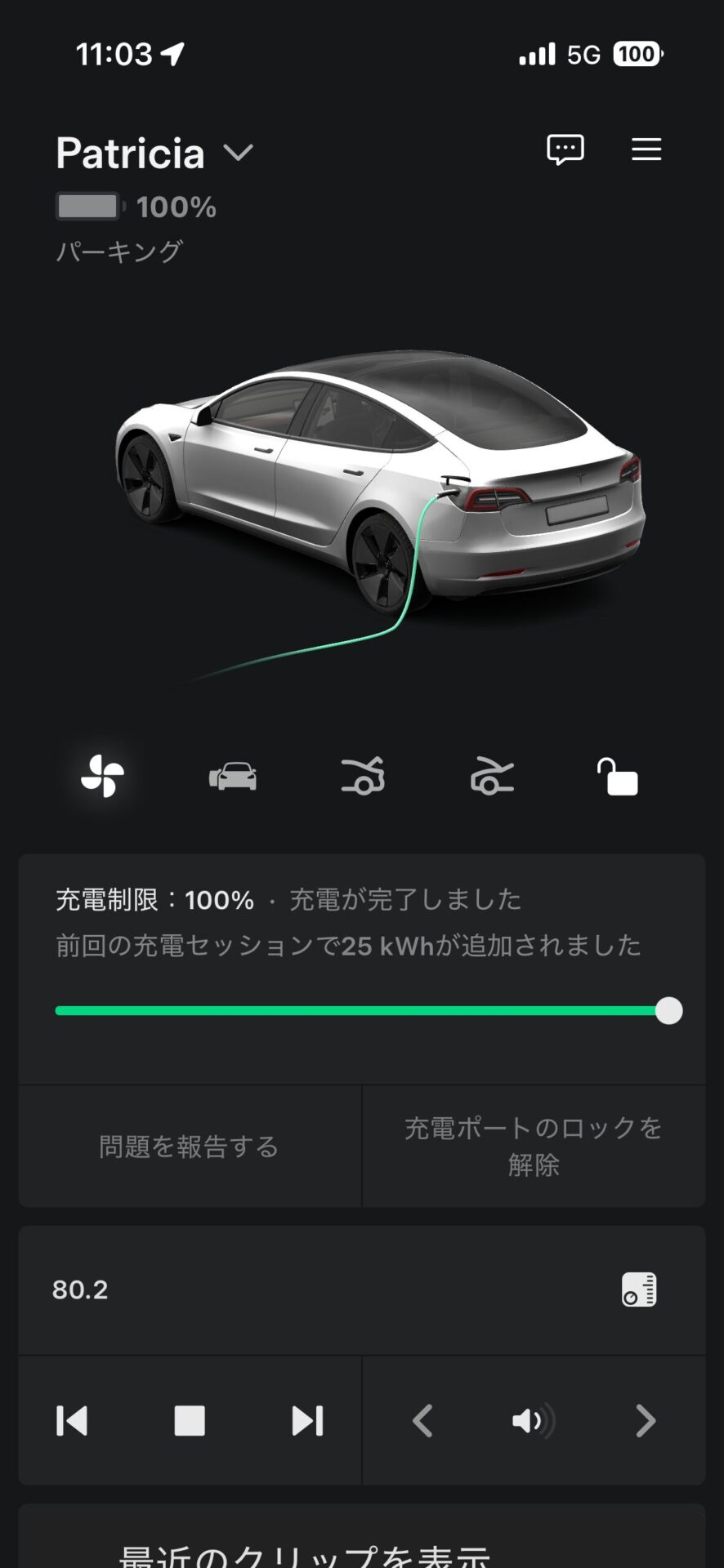
Task: Tap the charge limit slider handle
Action: click(668, 1010)
